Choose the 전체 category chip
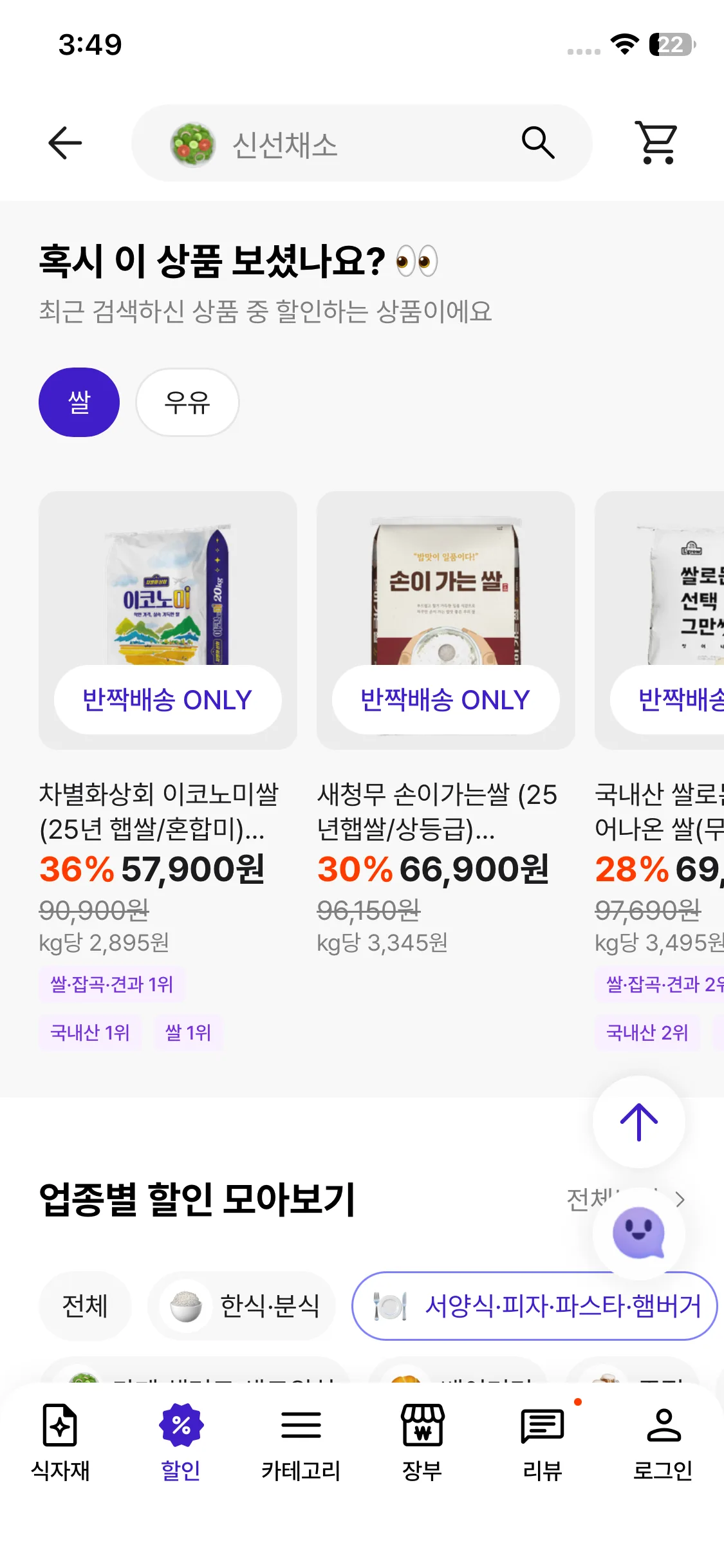Screen dimensions: 724x1568 (x=85, y=1306)
